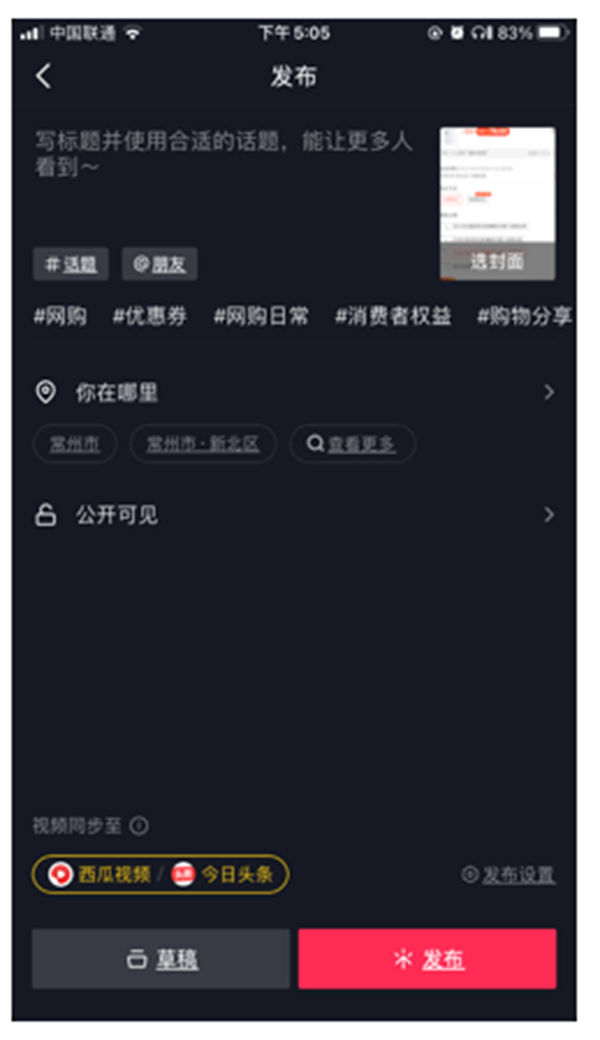Tap 查看更多 to see more locations
This screenshot has width=600, height=1040.
click(x=352, y=445)
